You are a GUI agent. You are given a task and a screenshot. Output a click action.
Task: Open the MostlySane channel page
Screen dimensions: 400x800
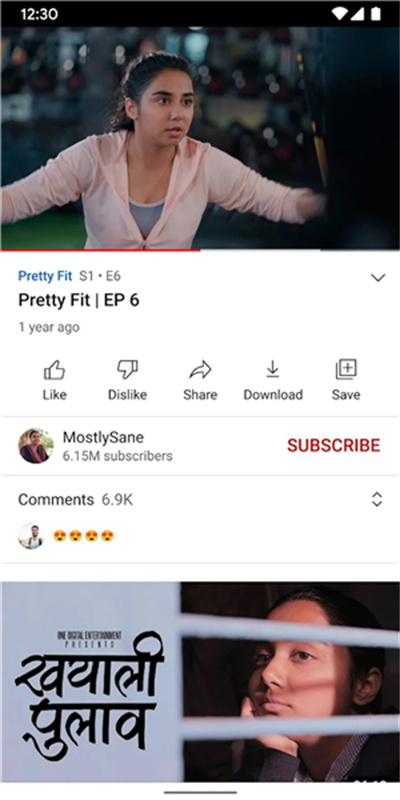pos(95,445)
